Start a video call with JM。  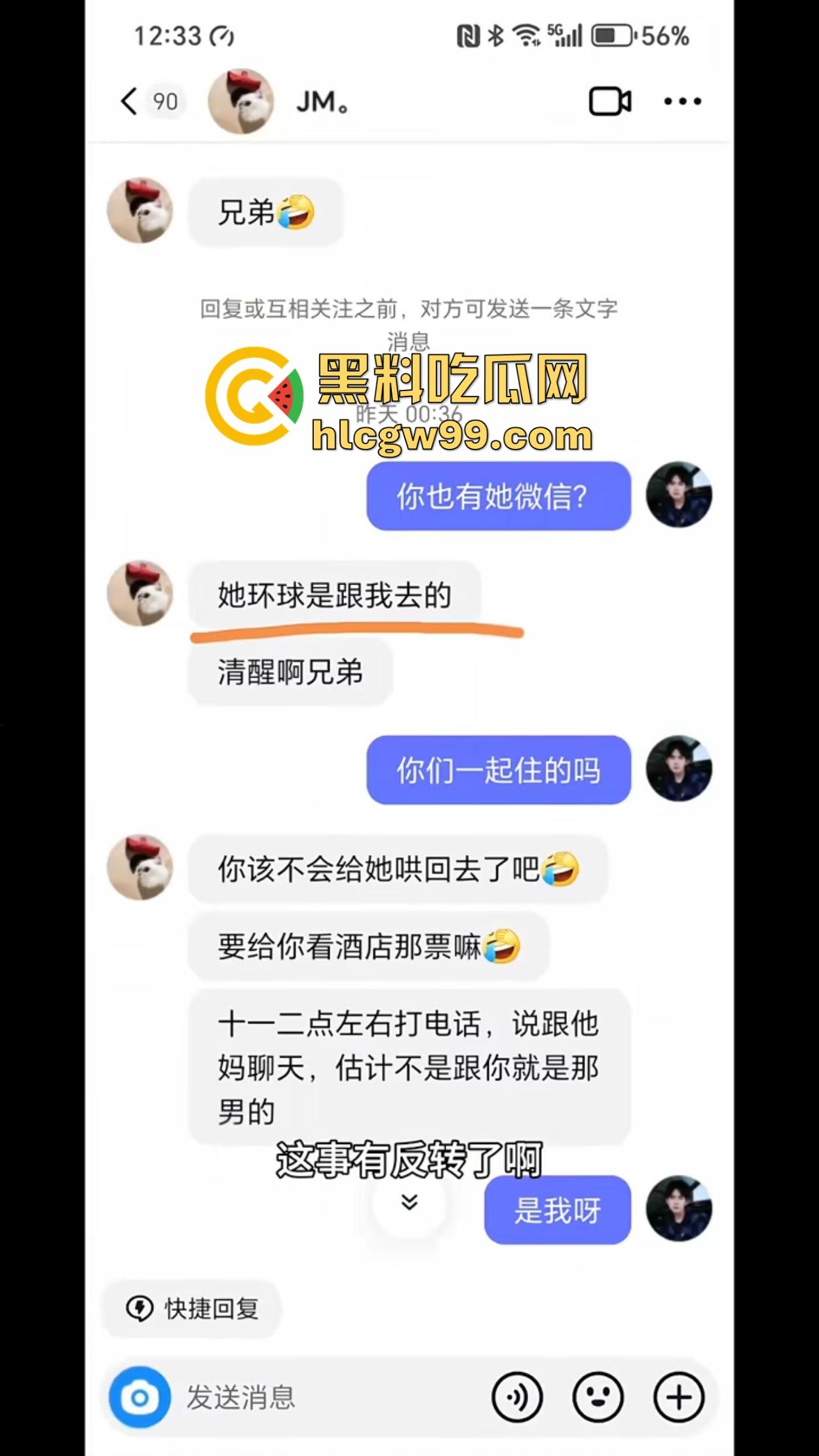click(609, 102)
